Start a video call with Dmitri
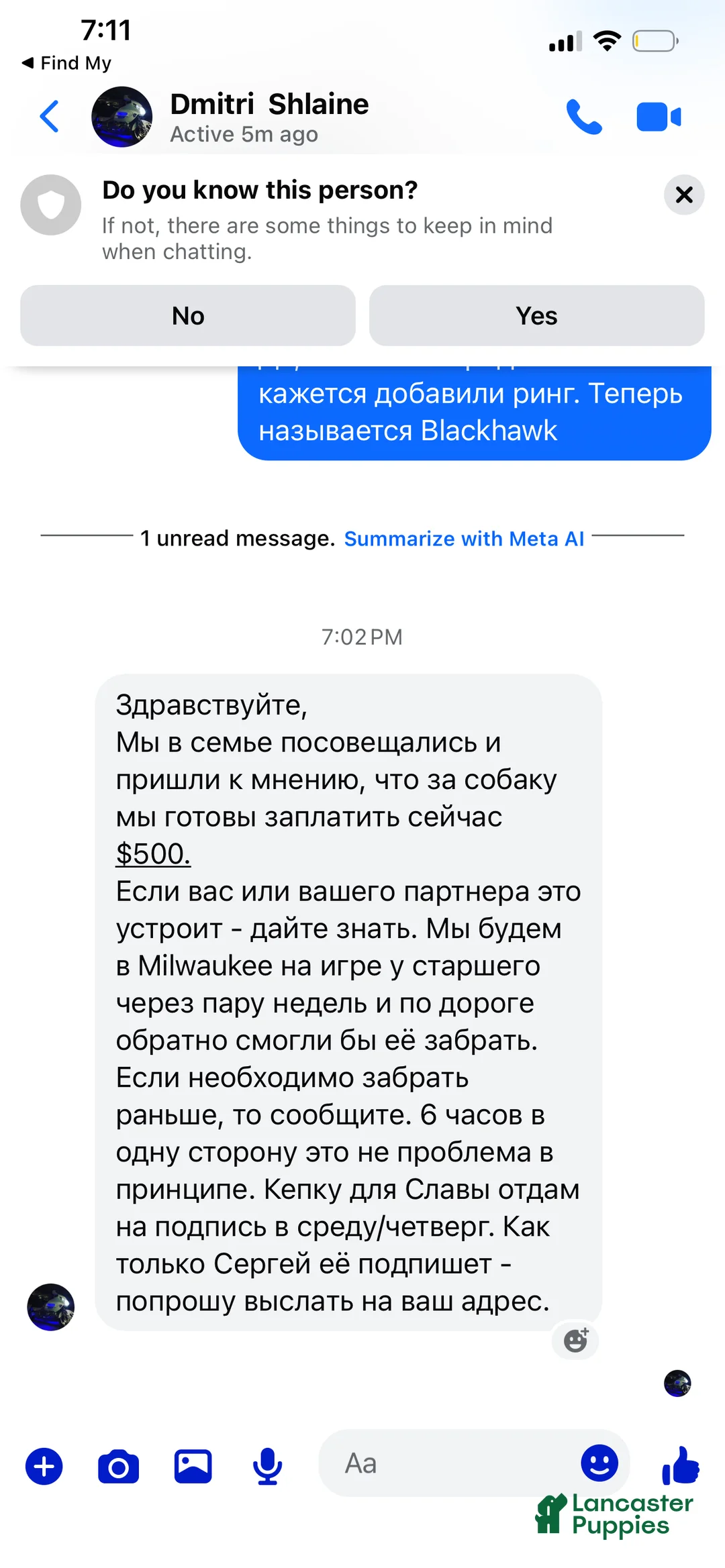The image size is (725, 1568). pos(658,117)
